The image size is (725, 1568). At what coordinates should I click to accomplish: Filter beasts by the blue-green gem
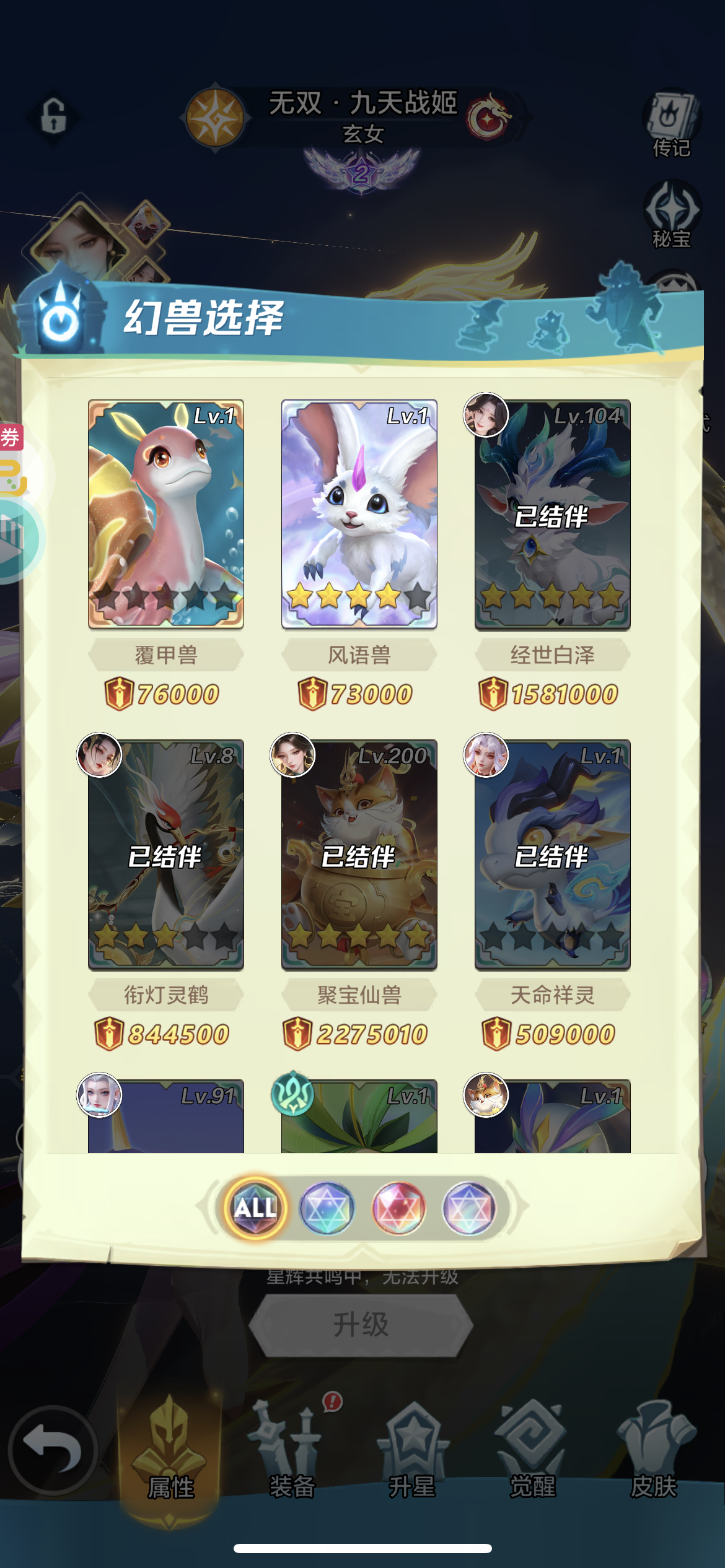click(327, 1208)
